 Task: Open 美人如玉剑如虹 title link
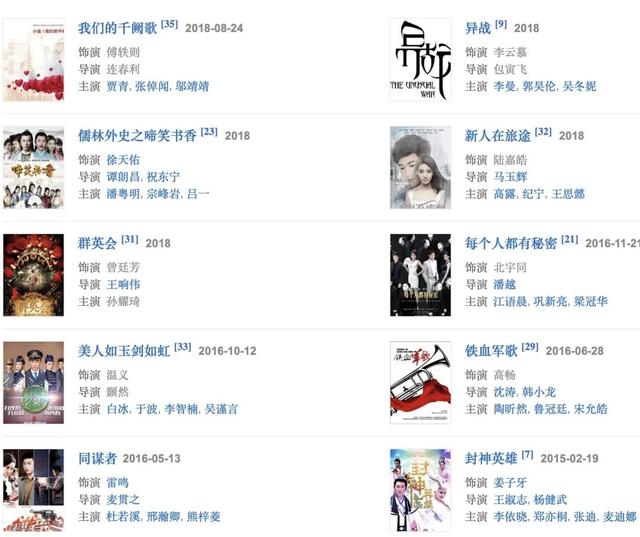point(124,351)
